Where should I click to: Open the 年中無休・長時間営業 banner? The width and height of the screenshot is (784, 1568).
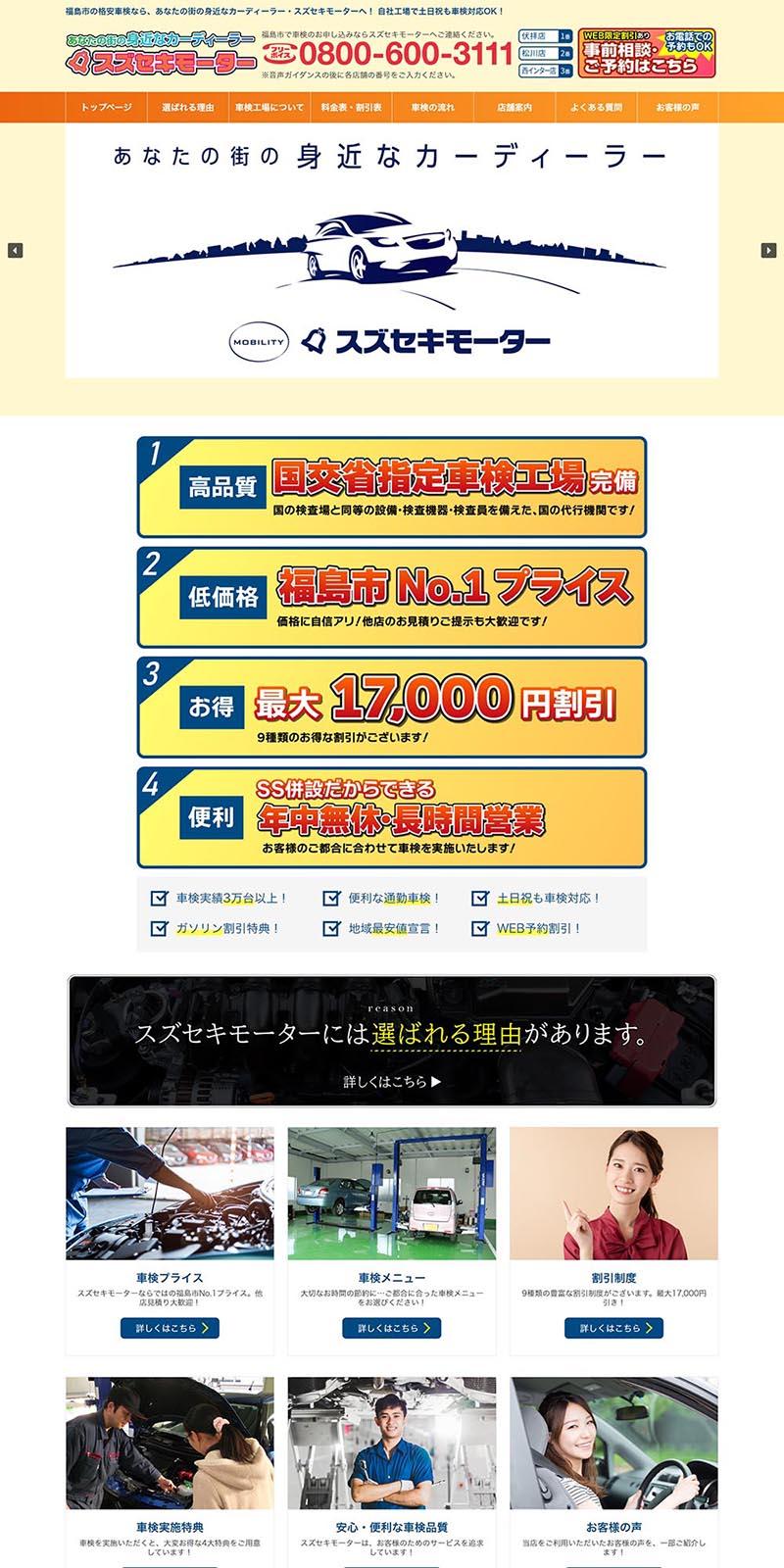pyautogui.click(x=392, y=818)
